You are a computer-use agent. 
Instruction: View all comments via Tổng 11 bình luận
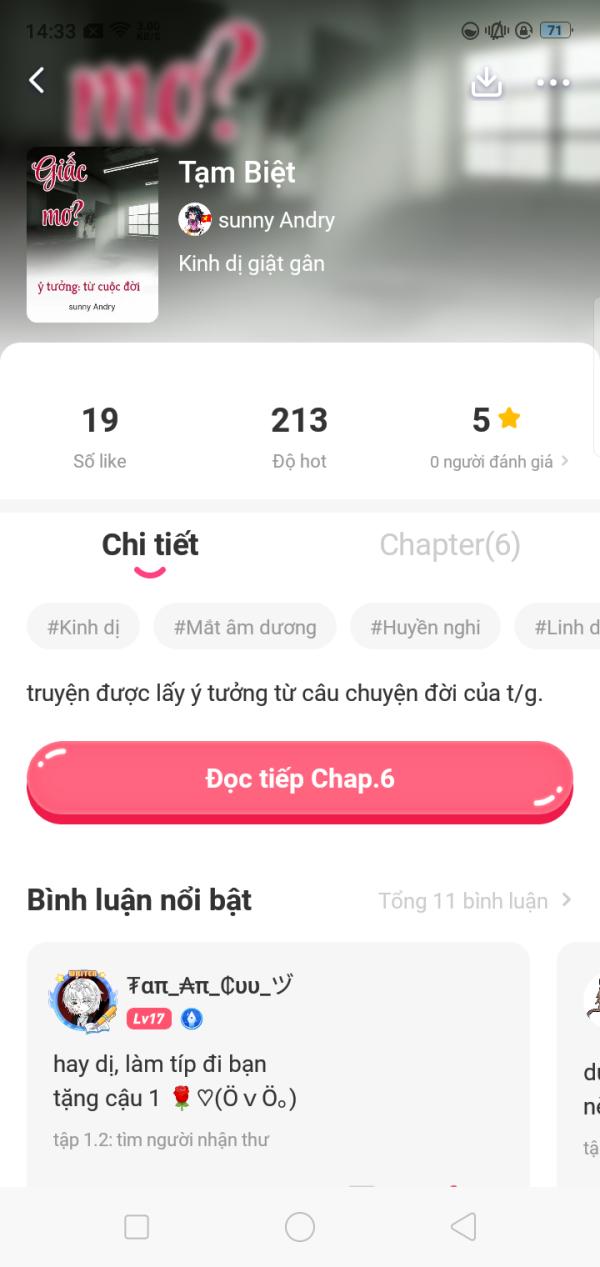click(x=474, y=901)
